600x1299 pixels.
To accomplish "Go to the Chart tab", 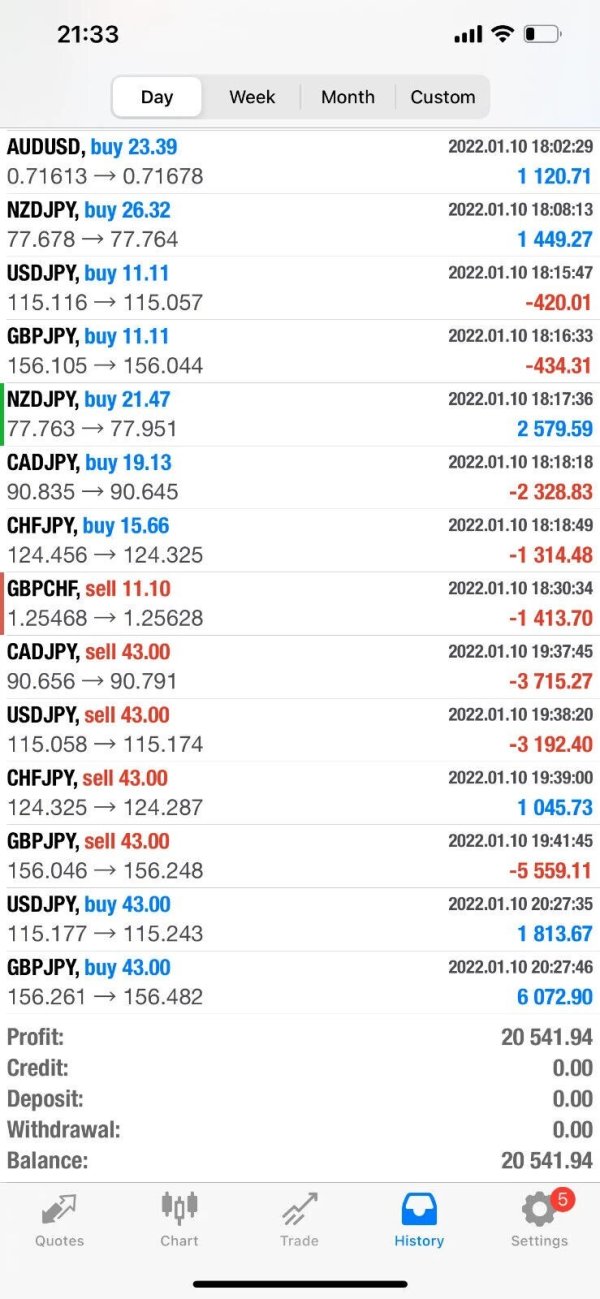I will pyautogui.click(x=179, y=1219).
